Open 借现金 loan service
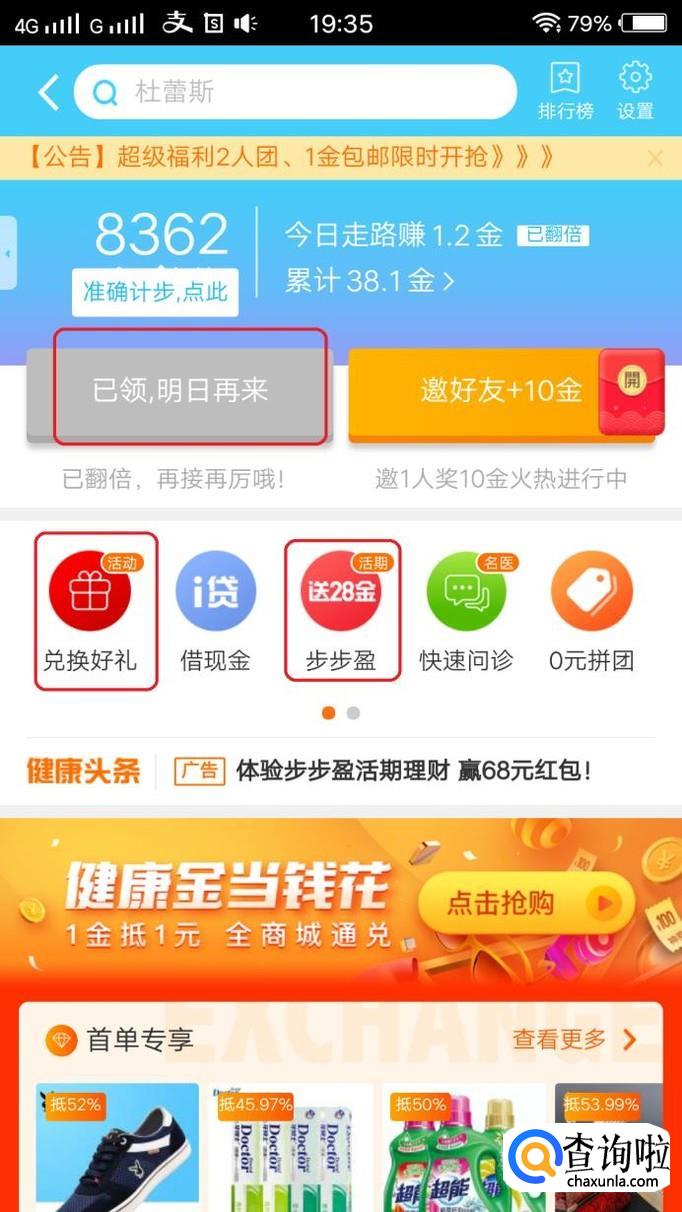 coord(215,612)
